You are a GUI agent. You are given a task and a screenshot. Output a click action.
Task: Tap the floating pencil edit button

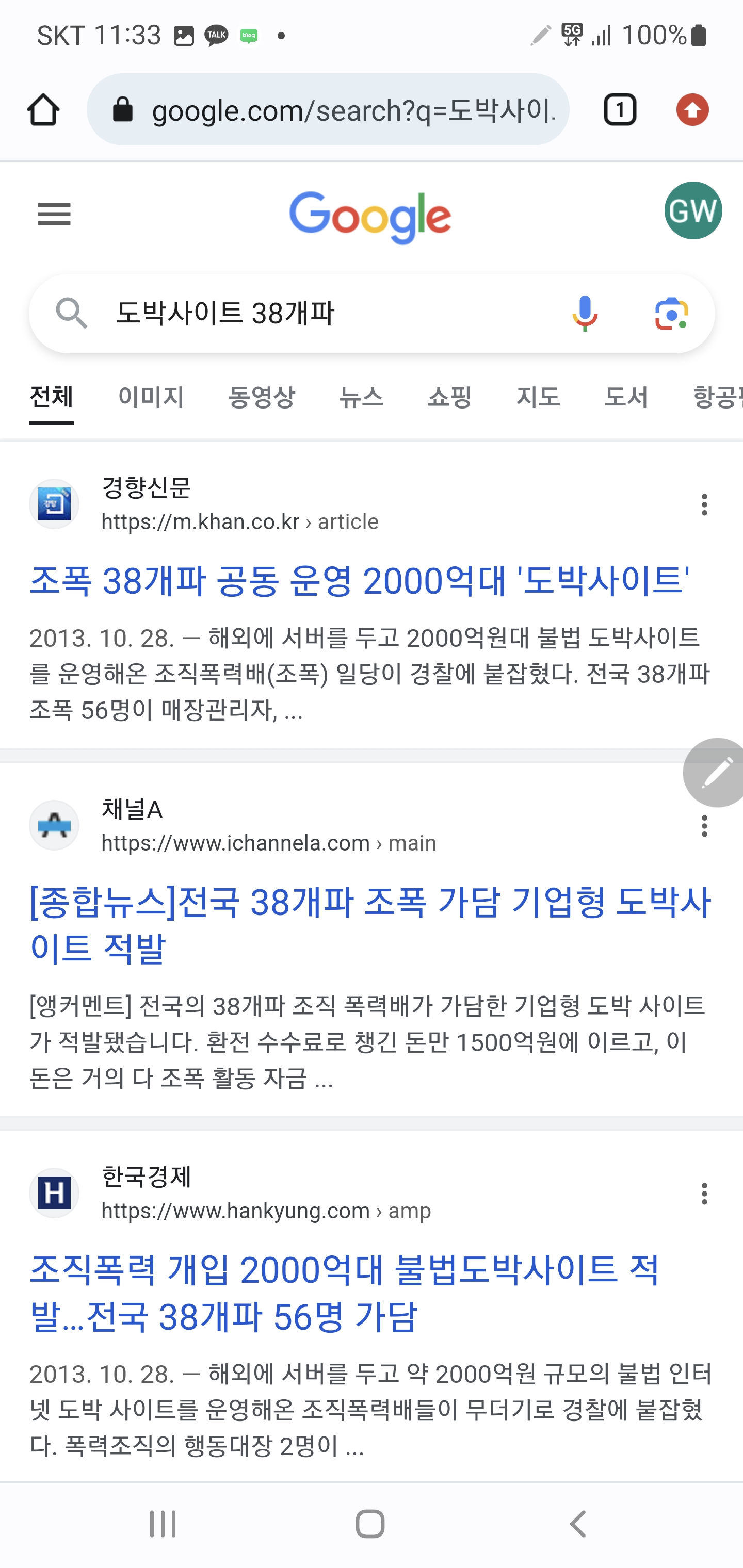[x=715, y=773]
